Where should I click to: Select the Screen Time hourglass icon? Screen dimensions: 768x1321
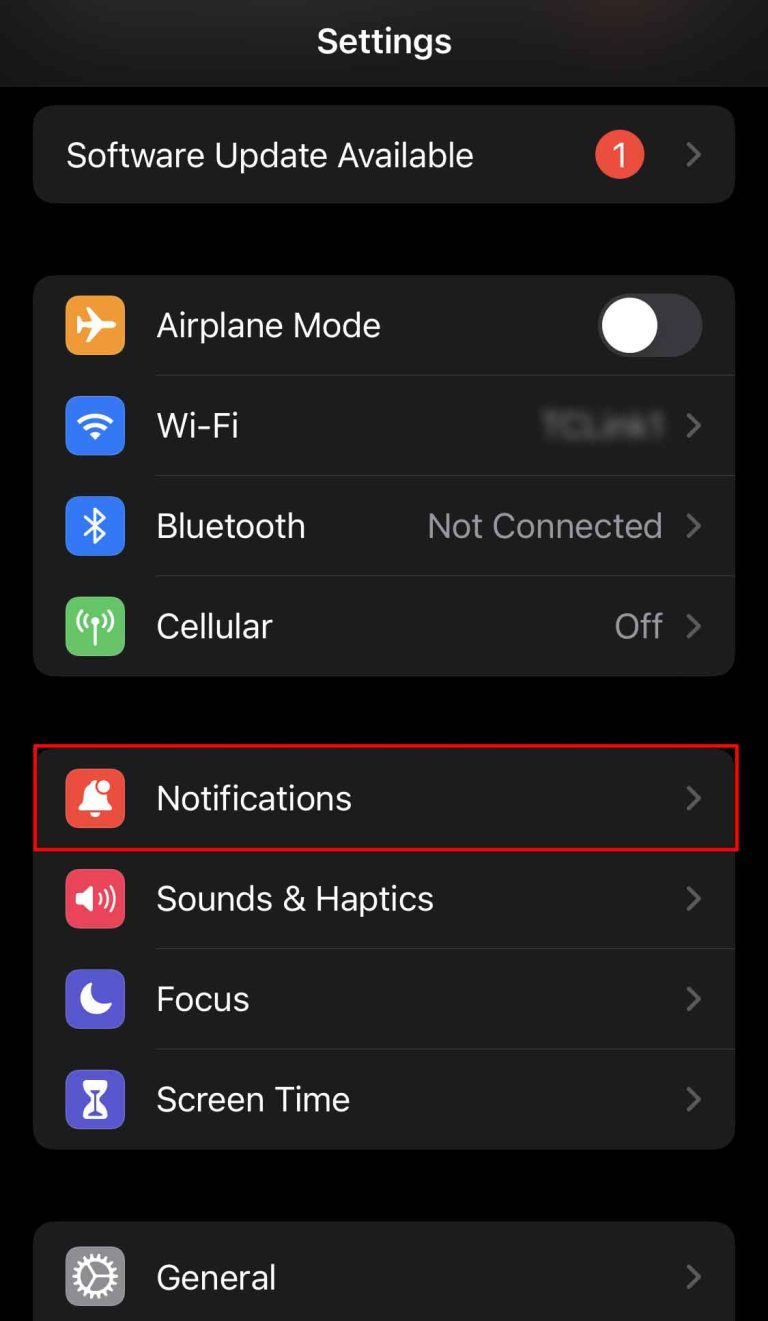[x=94, y=1099]
